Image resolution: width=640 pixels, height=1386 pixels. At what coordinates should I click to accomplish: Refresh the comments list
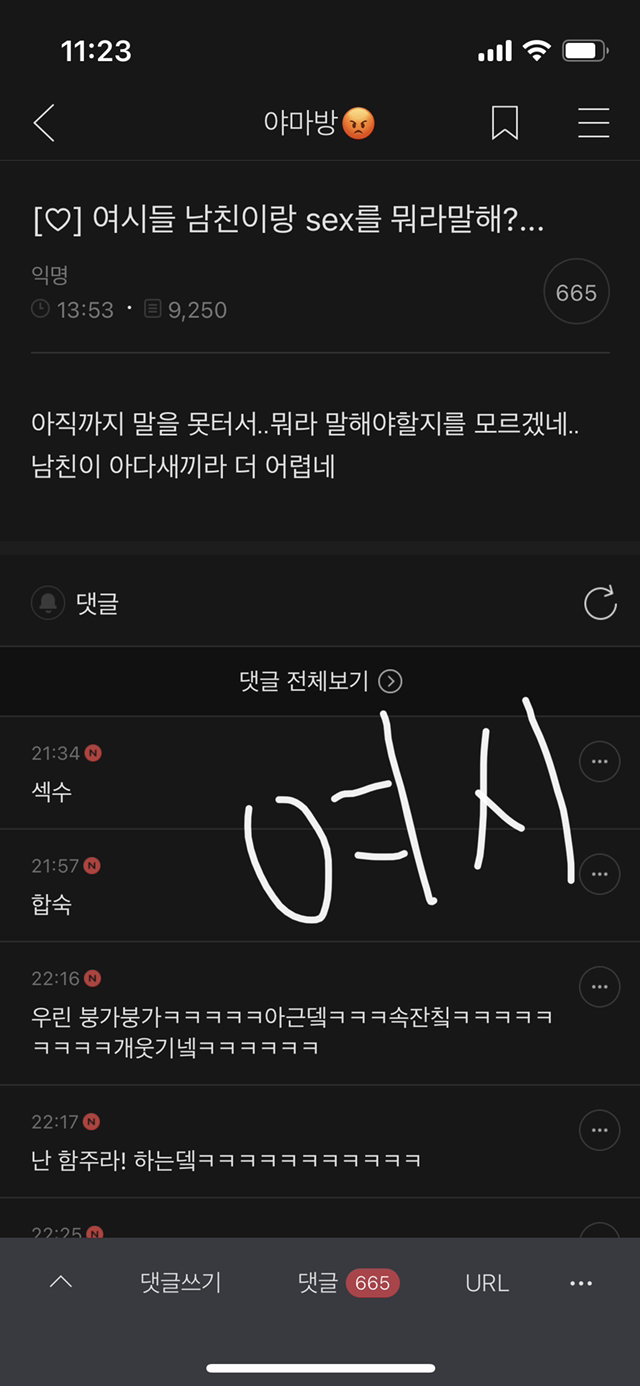pos(599,603)
